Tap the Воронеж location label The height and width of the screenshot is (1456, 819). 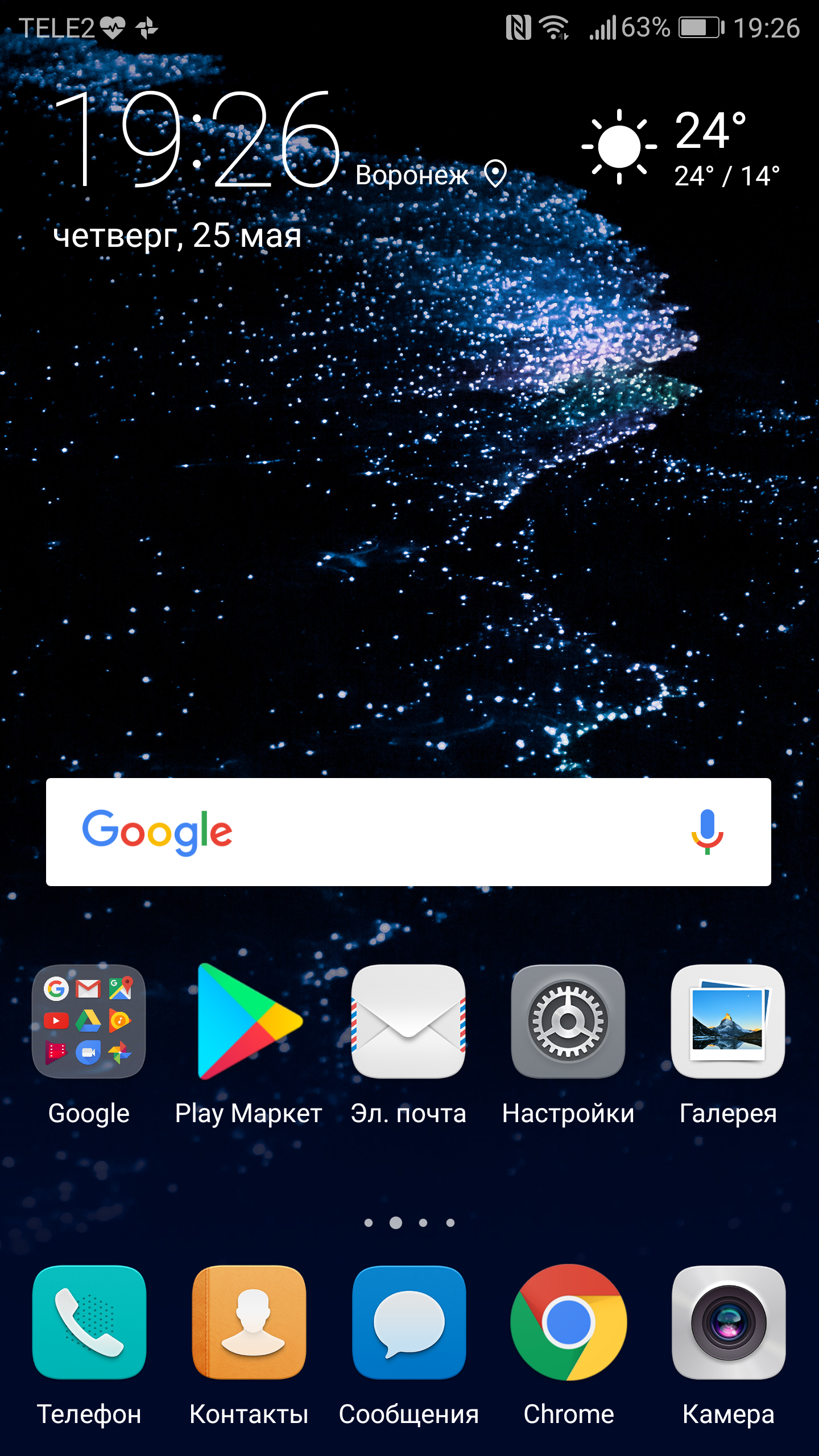[x=412, y=175]
